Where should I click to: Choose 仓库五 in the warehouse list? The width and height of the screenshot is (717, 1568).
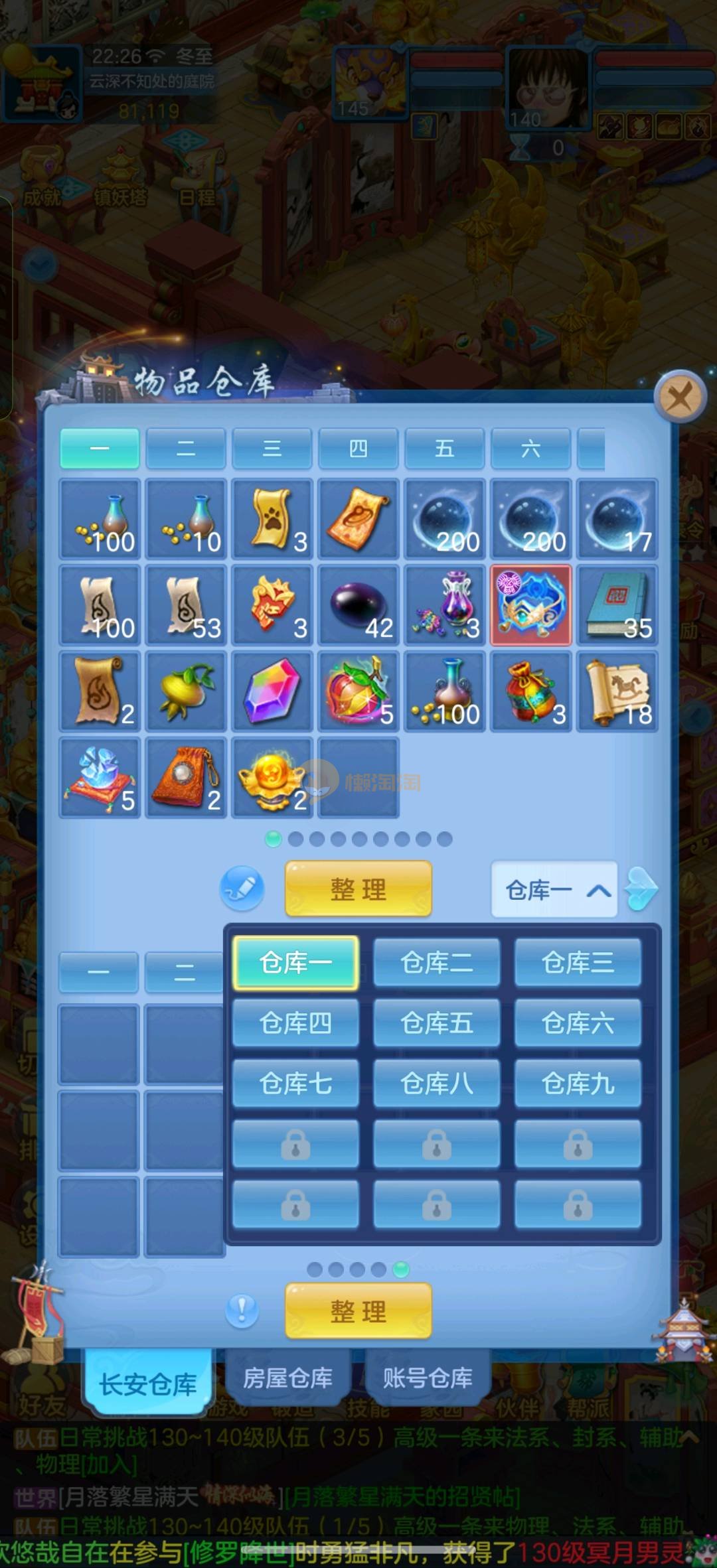click(436, 1023)
